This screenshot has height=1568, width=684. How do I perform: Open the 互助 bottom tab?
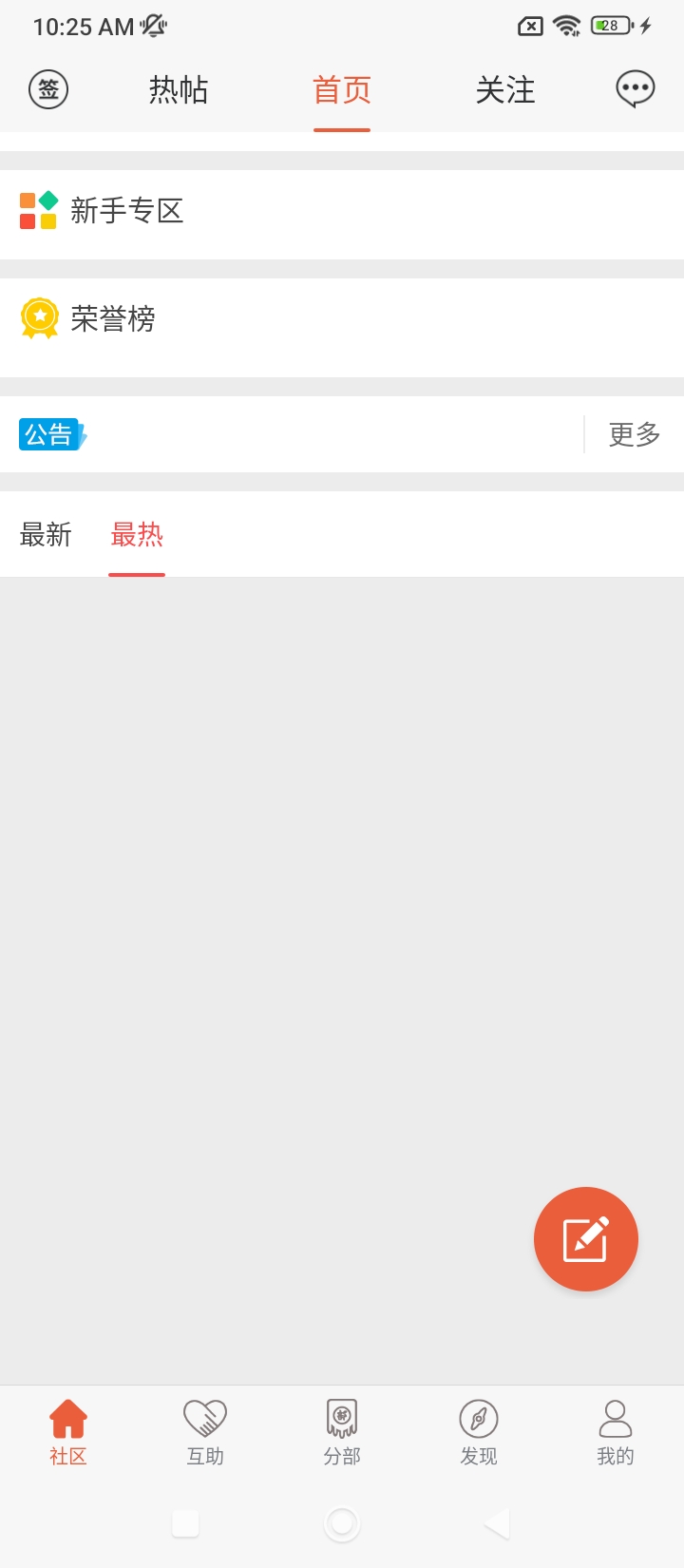point(205,1432)
